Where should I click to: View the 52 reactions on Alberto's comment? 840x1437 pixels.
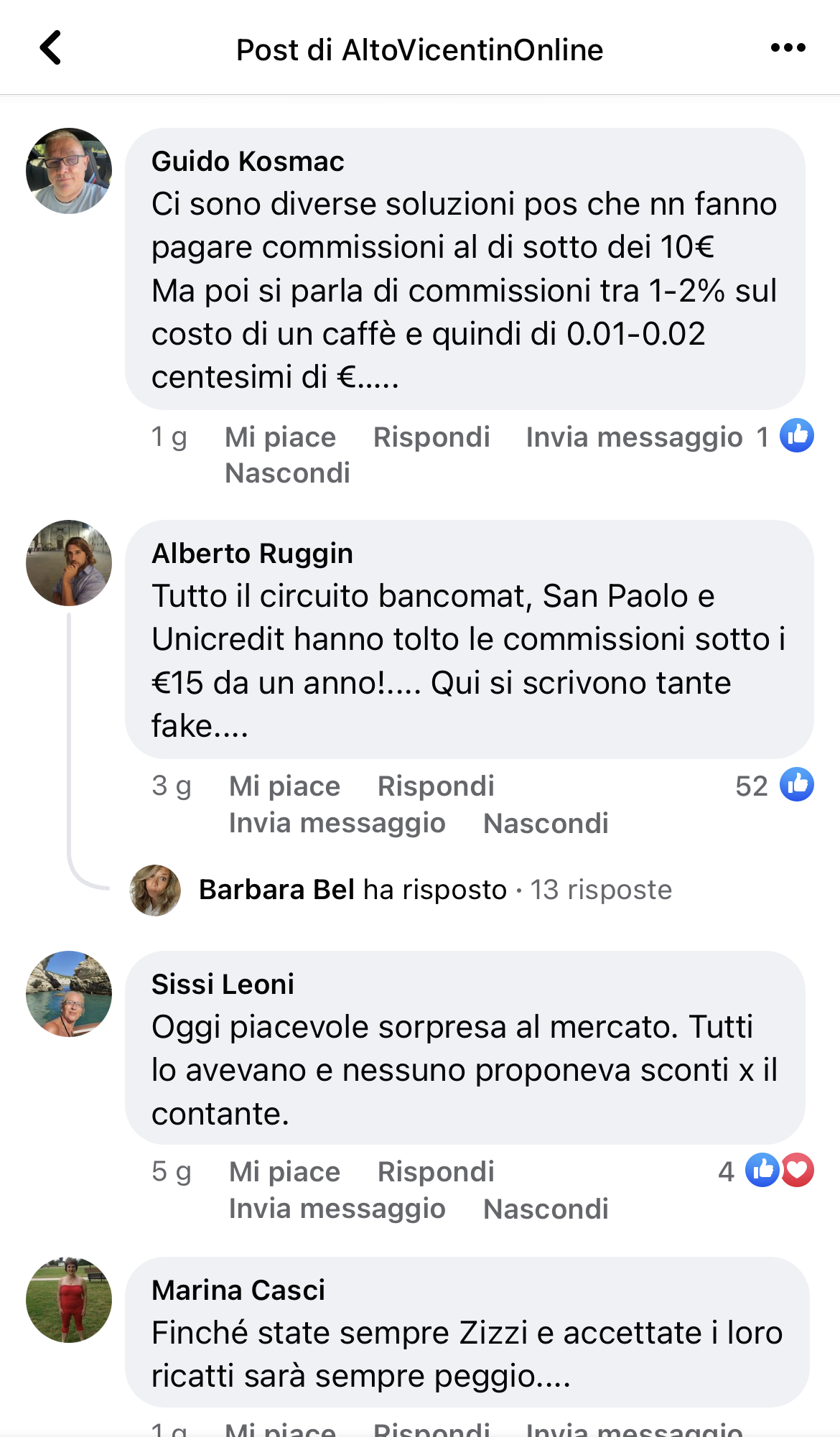pos(775,785)
